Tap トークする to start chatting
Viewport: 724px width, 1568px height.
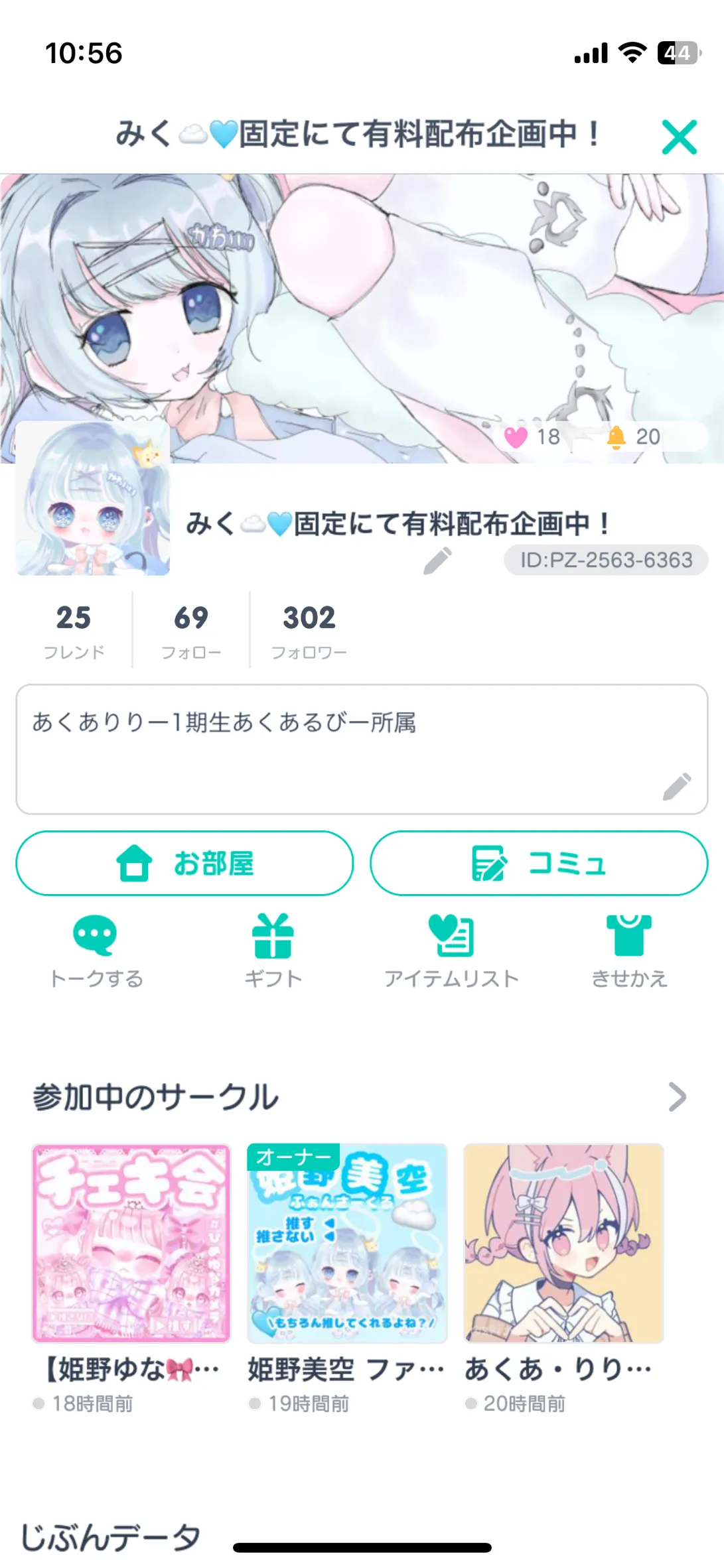pos(96,951)
